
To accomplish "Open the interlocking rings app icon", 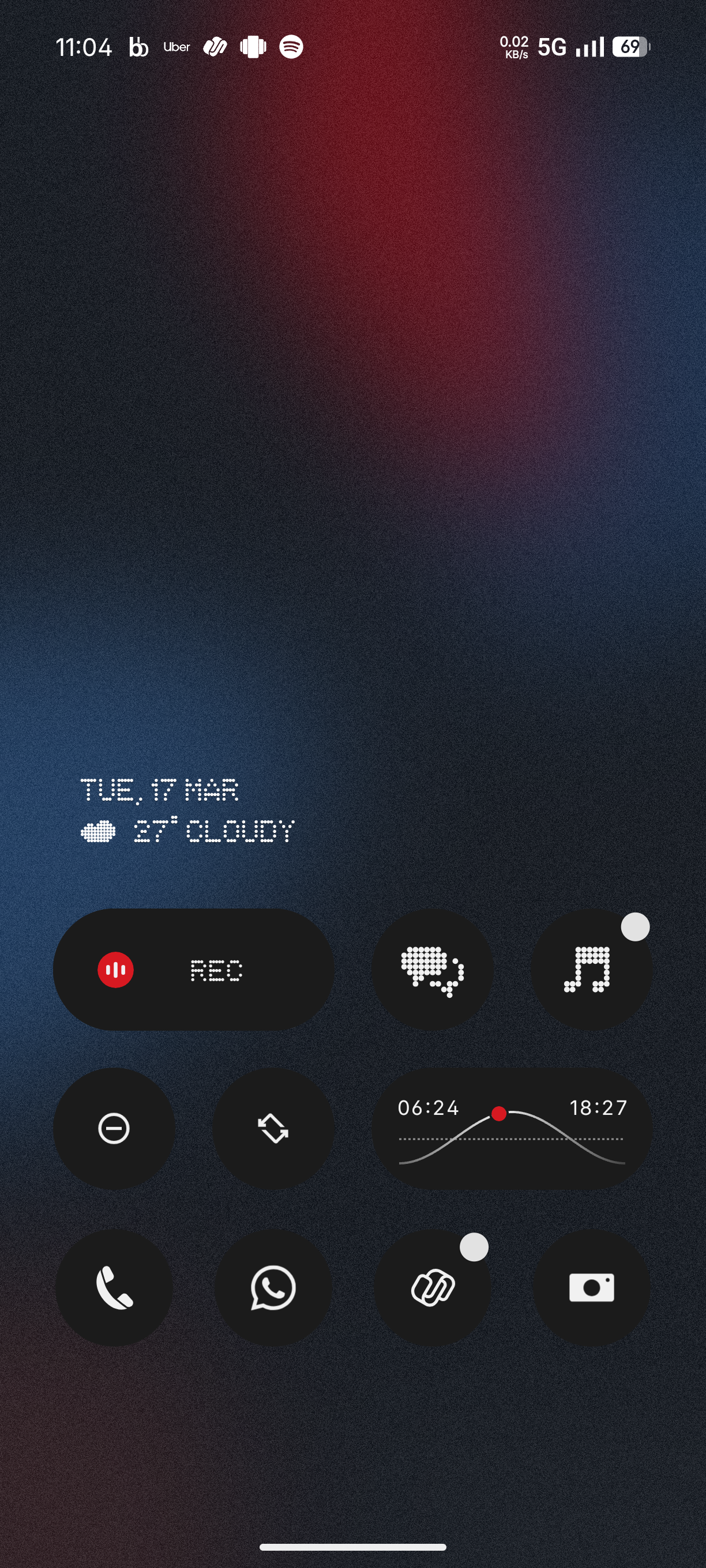I will tap(432, 1287).
